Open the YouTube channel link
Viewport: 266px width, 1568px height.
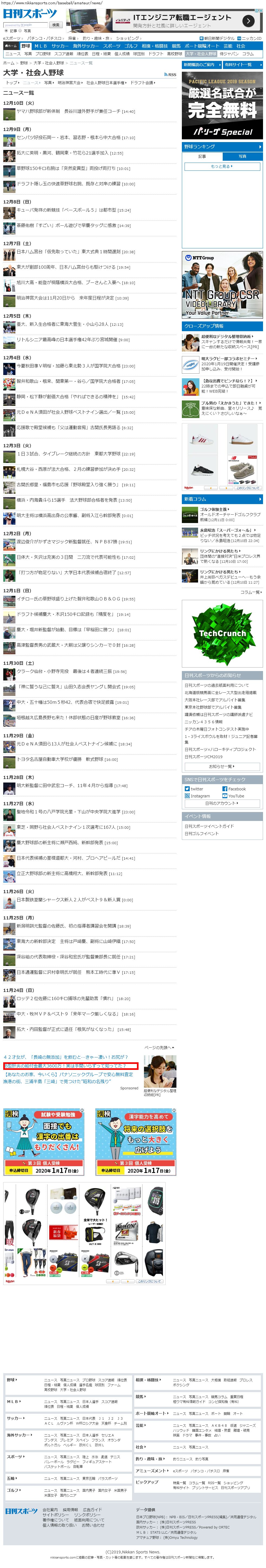coord(236,795)
